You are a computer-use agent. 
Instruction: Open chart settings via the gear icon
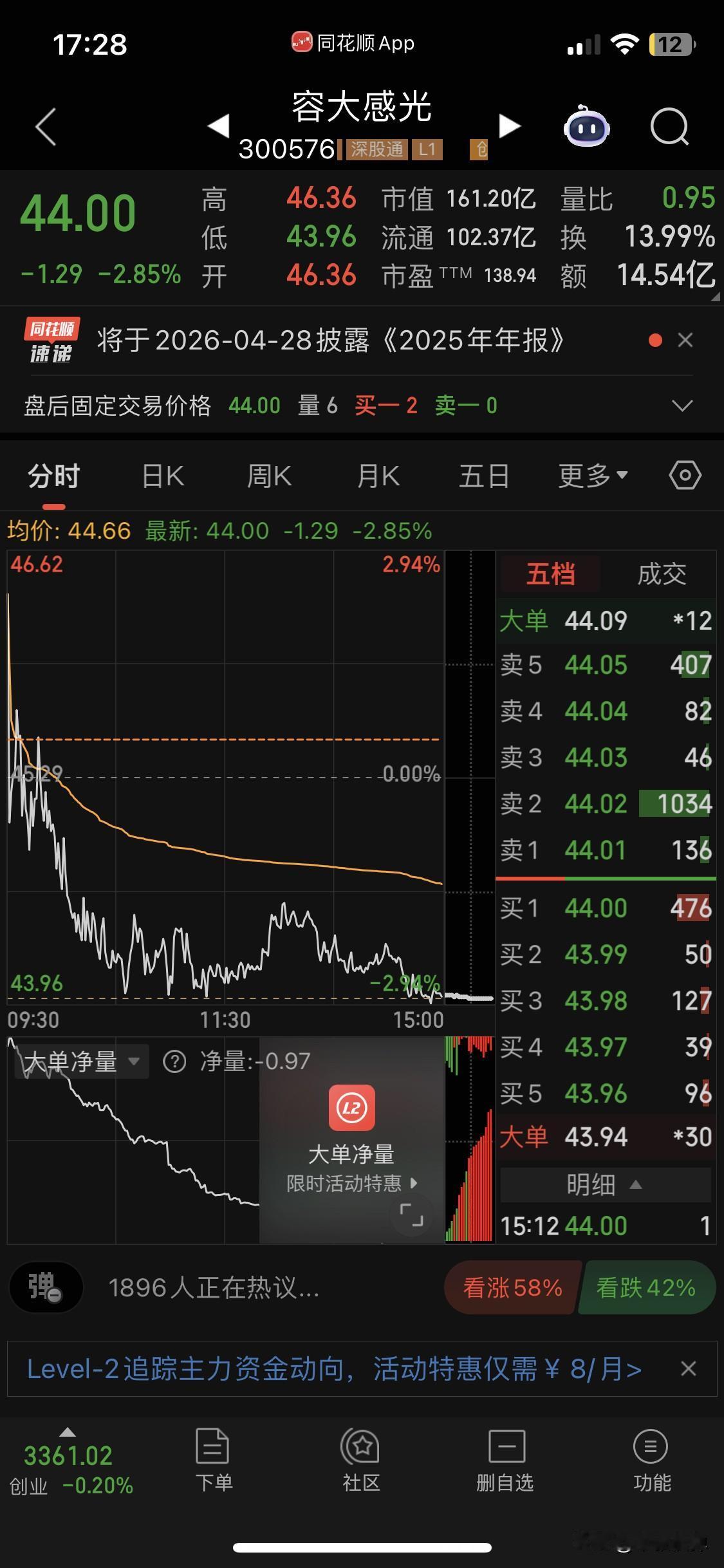click(685, 474)
